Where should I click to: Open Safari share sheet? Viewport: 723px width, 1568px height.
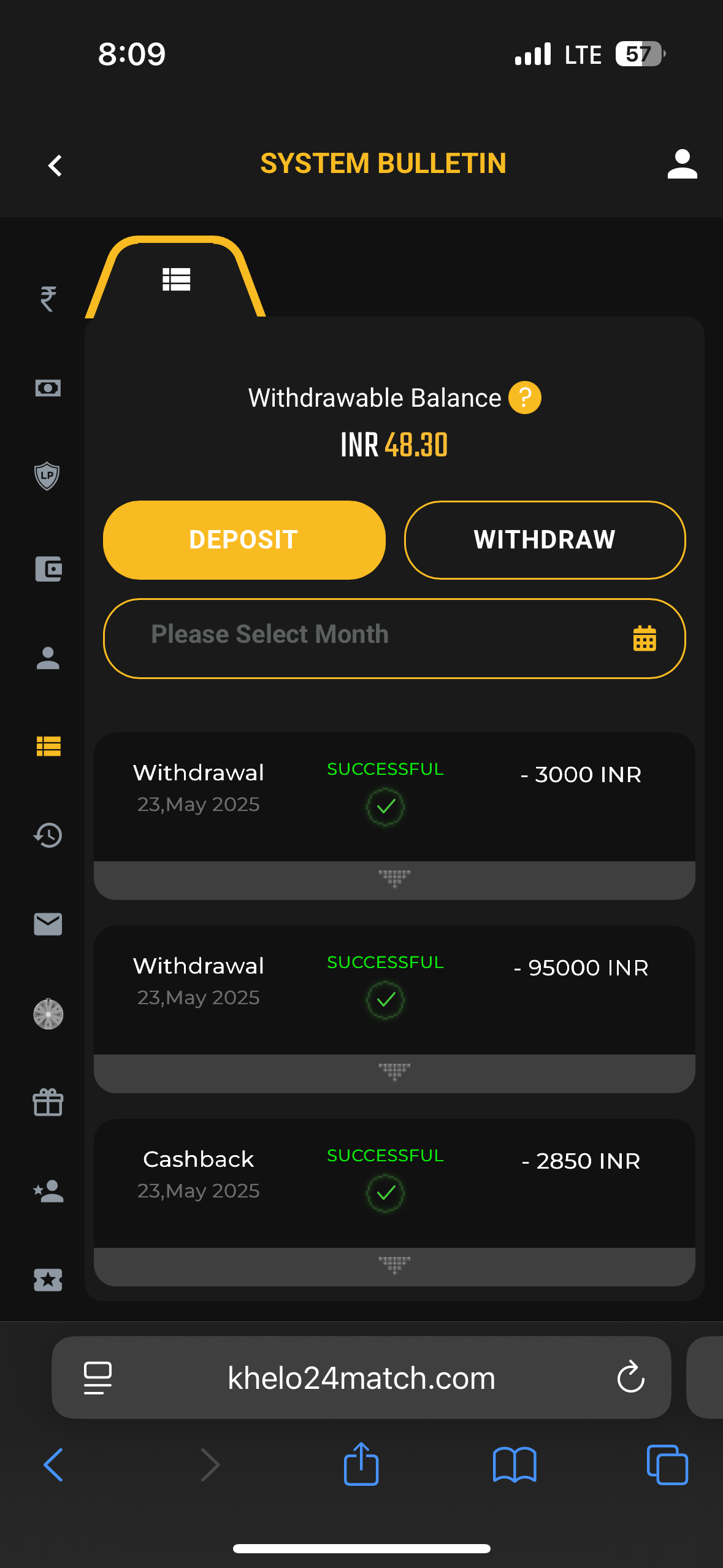pyautogui.click(x=361, y=1464)
